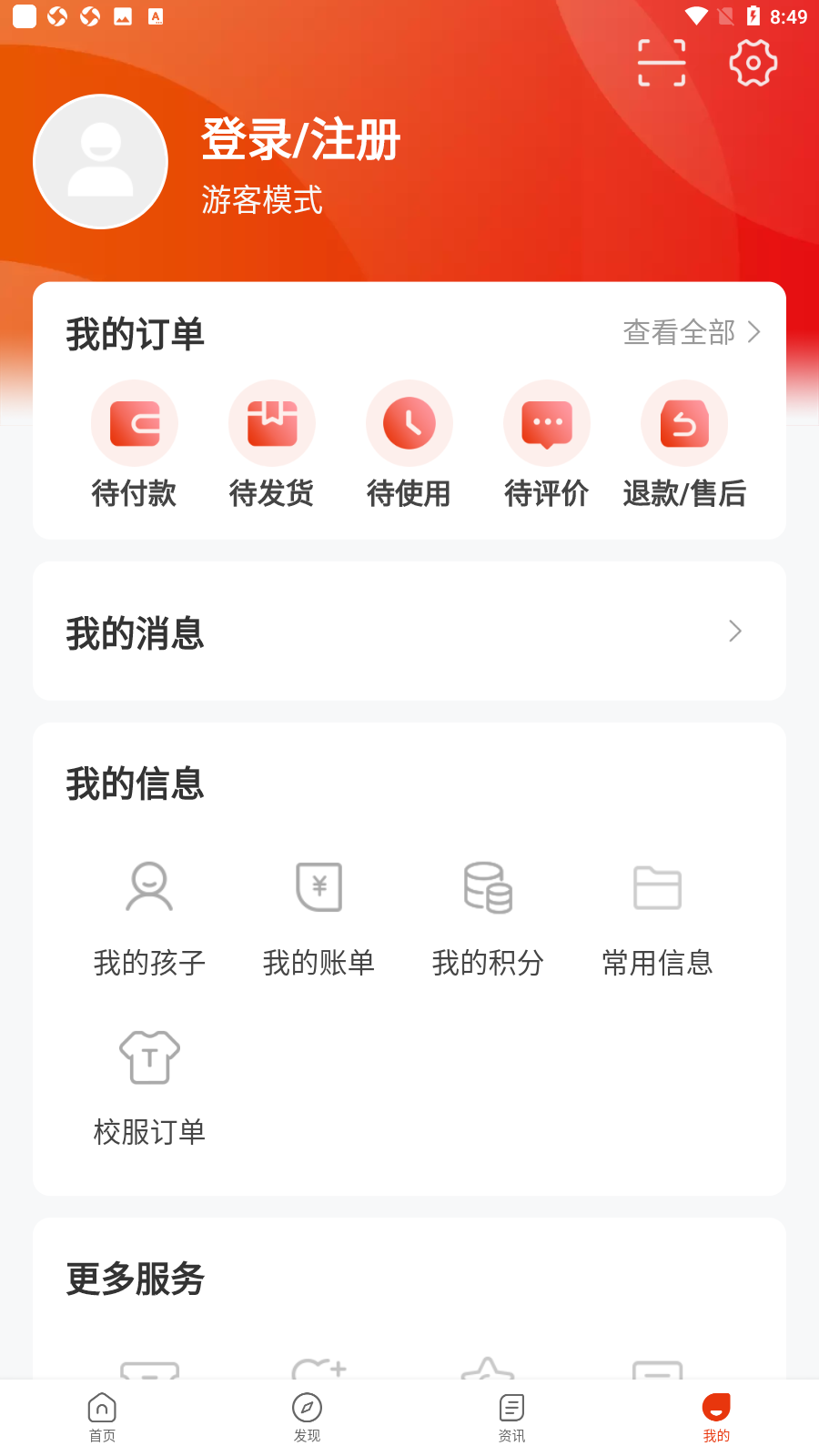Switch to the 资讯 tab
This screenshot has width=819, height=1456.
511,1418
